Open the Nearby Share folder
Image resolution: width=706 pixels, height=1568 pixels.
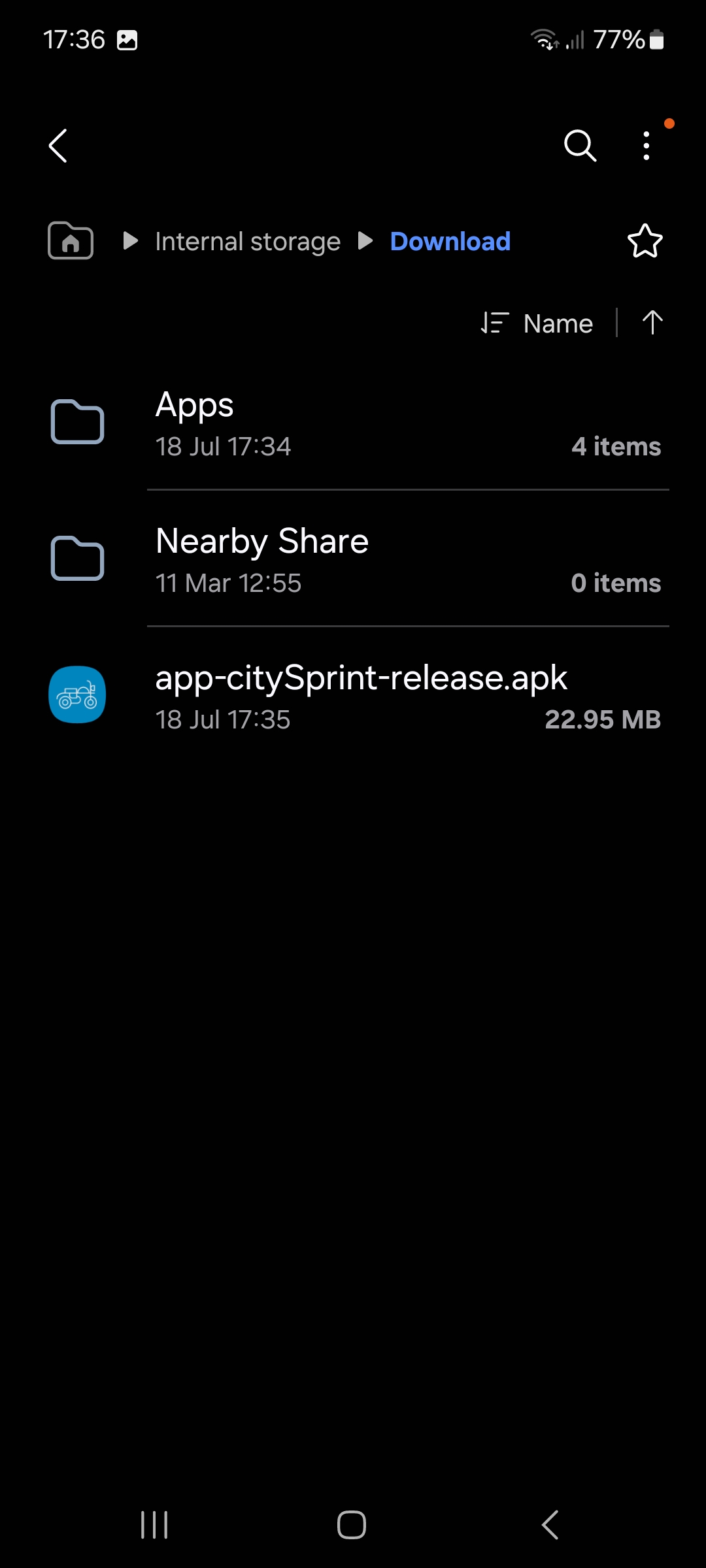[353, 560]
